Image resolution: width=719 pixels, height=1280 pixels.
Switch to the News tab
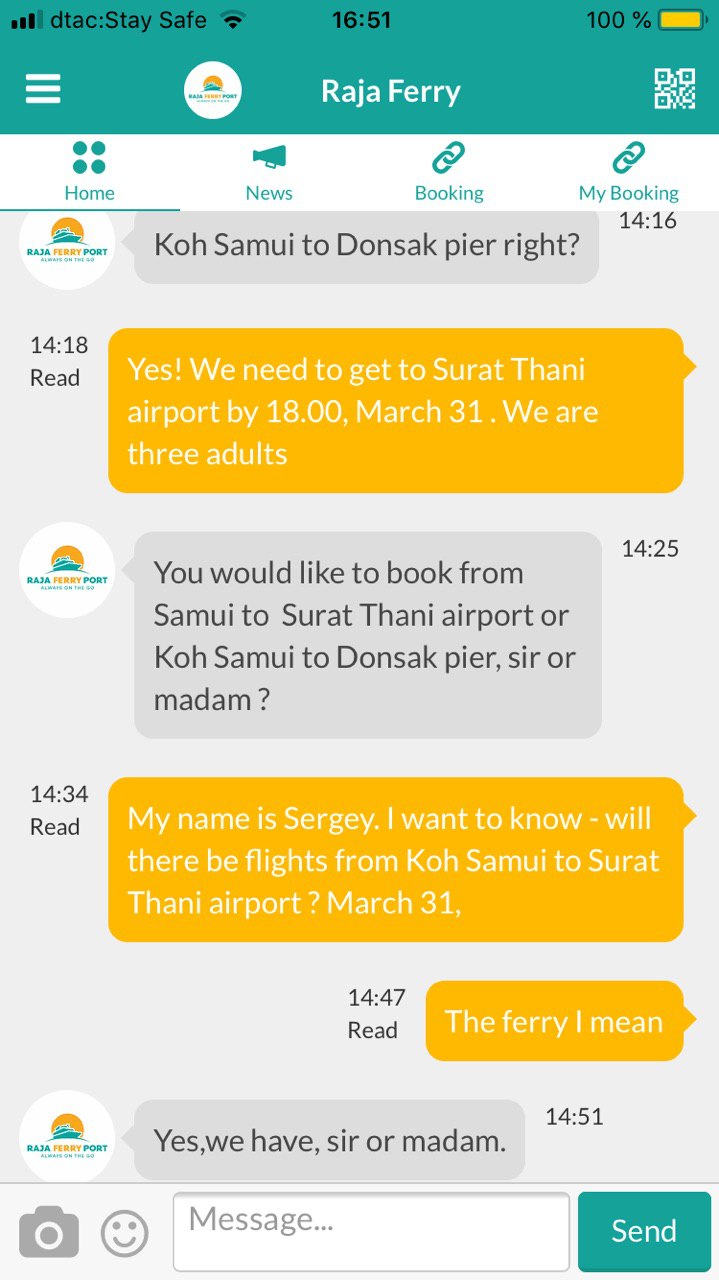point(269,172)
